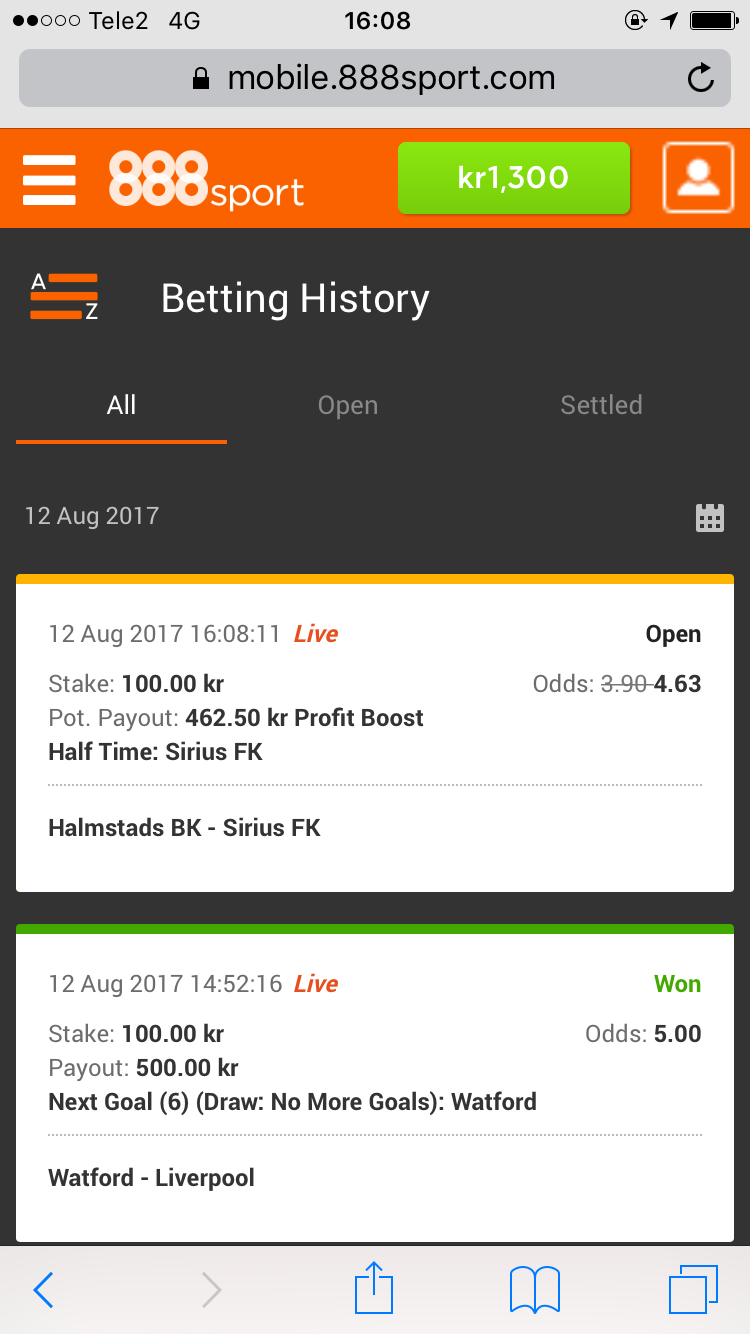Open the Watford - Liverpool bet
Image resolution: width=750 pixels, height=1334 pixels.
point(375,1084)
